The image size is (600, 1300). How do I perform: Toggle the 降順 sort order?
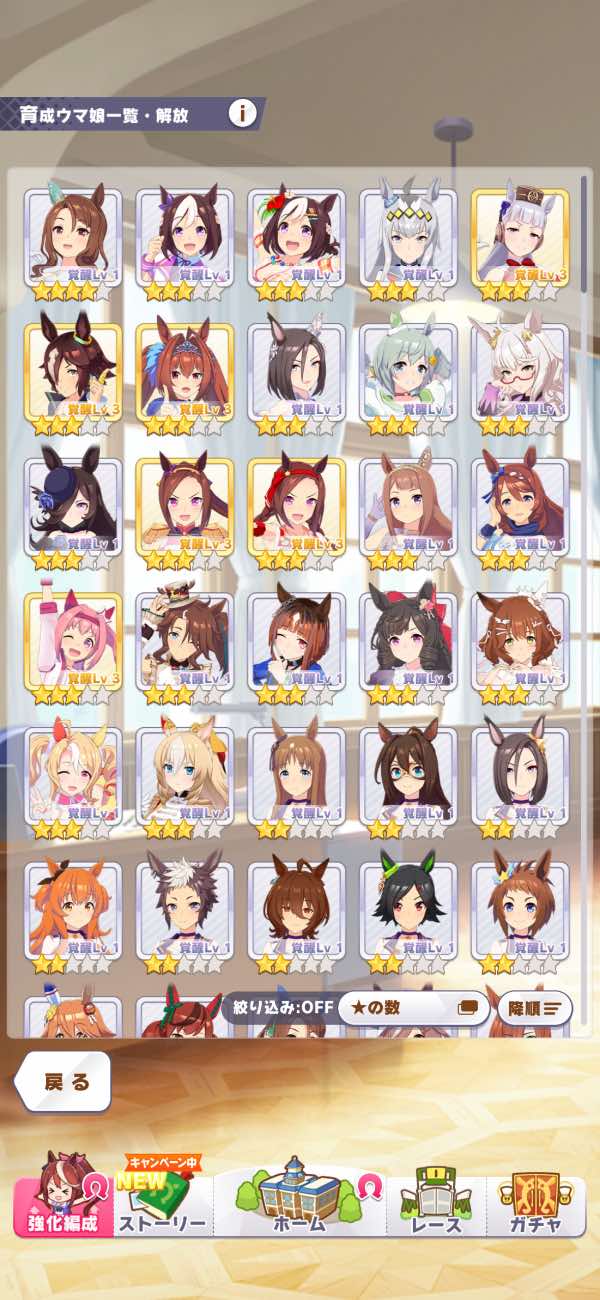click(534, 1007)
